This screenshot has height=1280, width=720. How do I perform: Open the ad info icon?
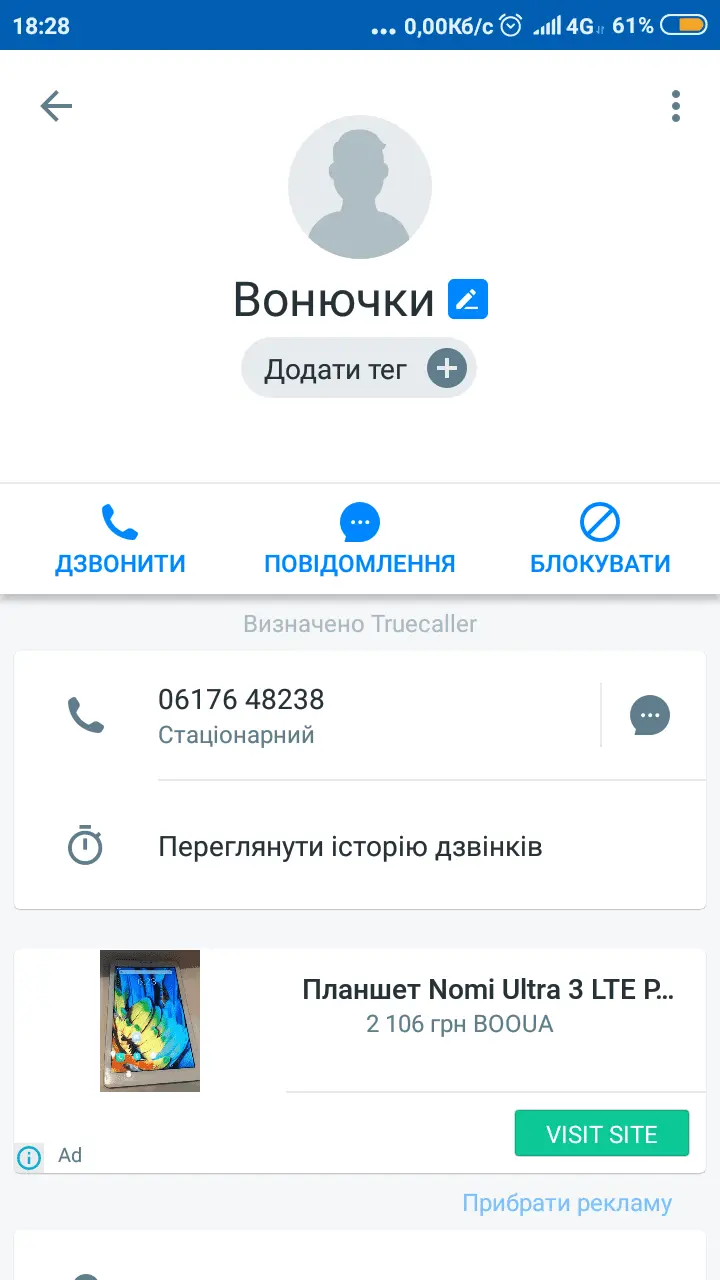click(x=30, y=1158)
